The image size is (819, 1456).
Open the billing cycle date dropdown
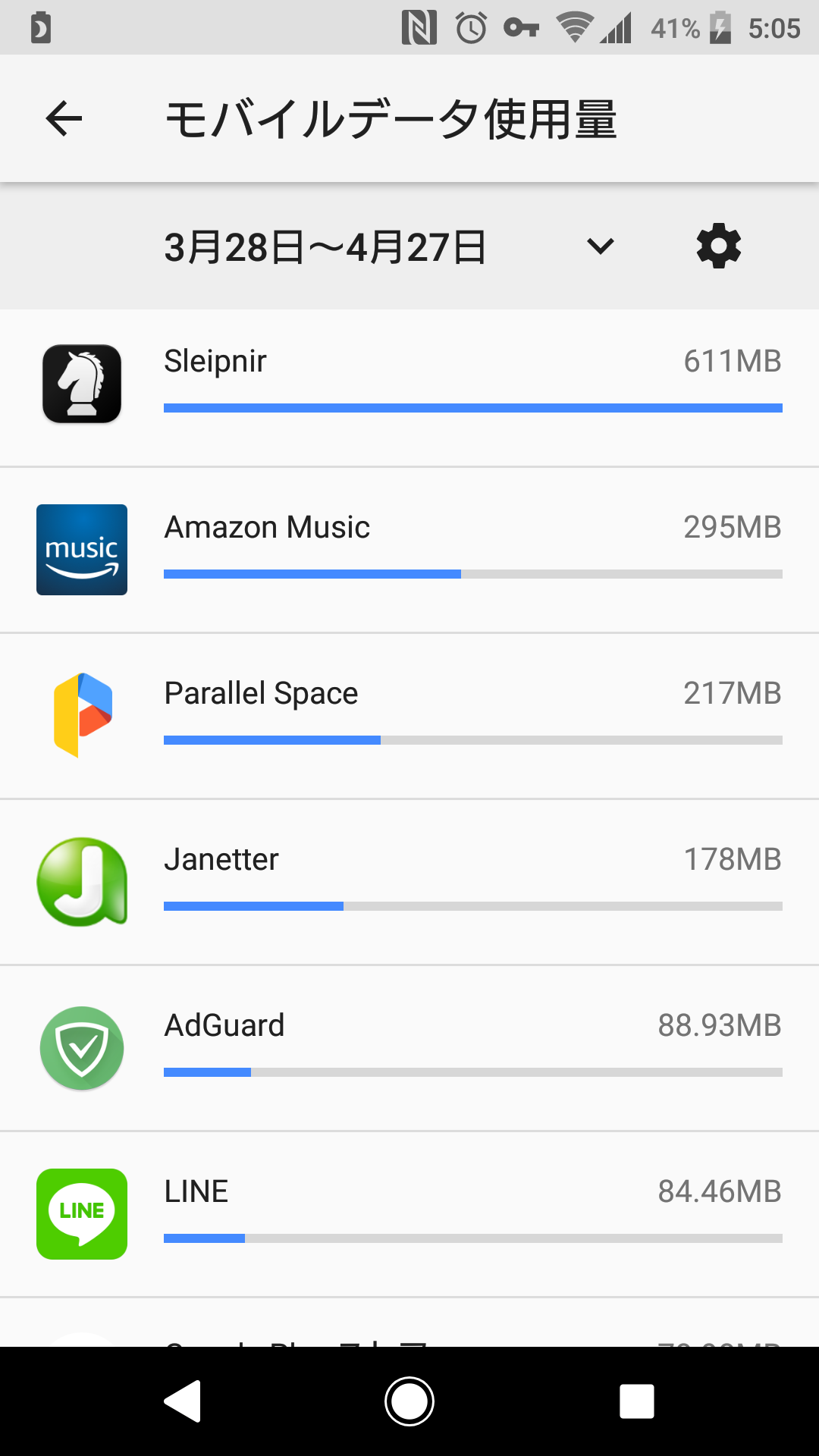(599, 246)
